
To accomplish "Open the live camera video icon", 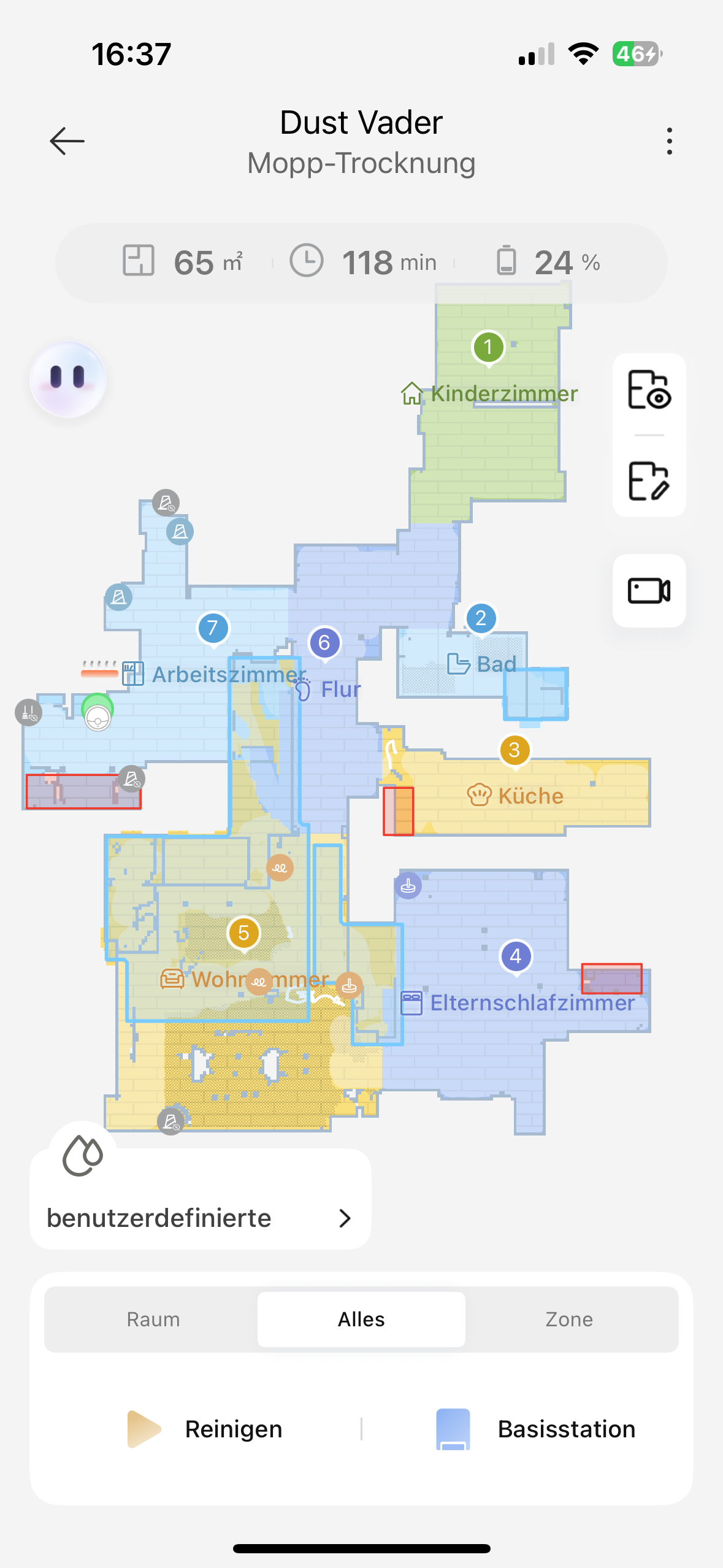I will click(x=649, y=591).
